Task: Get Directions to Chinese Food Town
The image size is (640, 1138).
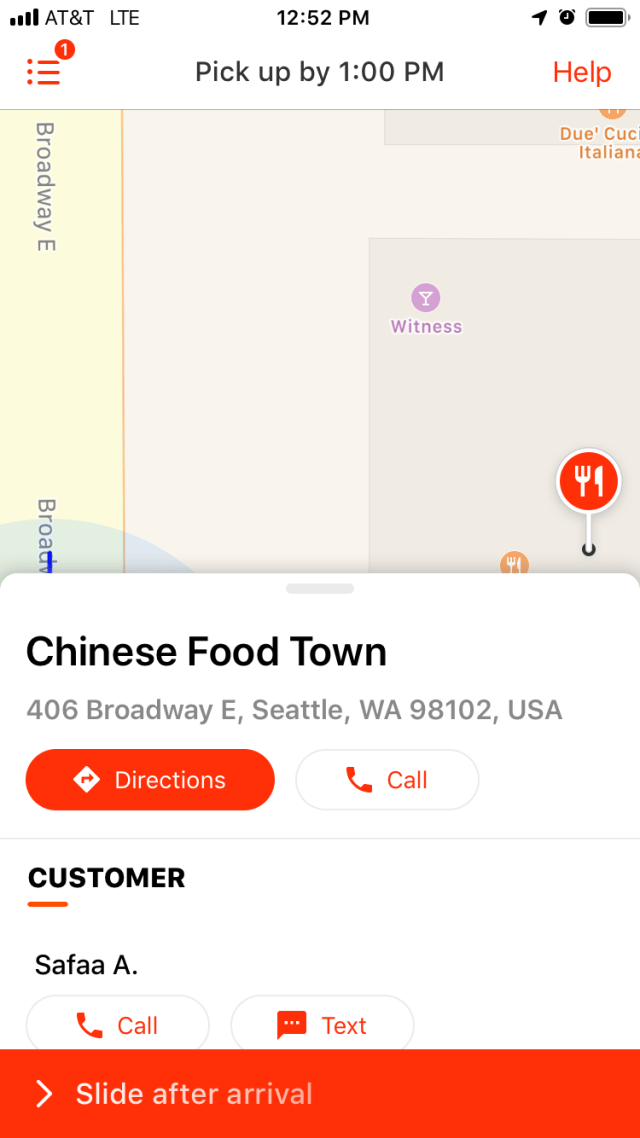Action: (x=150, y=780)
